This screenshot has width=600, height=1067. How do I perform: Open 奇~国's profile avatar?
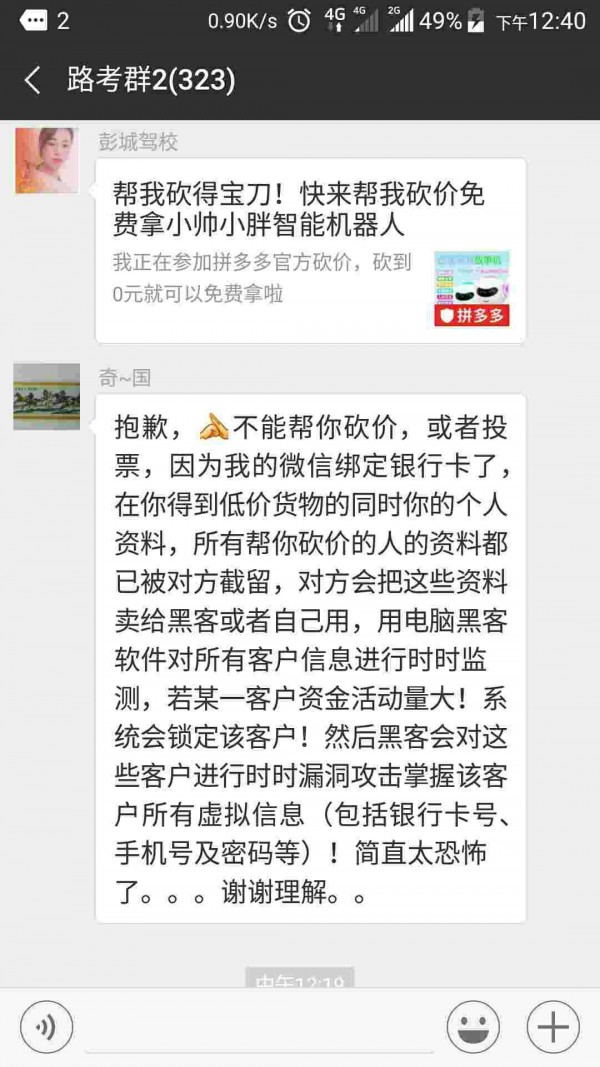[x=46, y=396]
